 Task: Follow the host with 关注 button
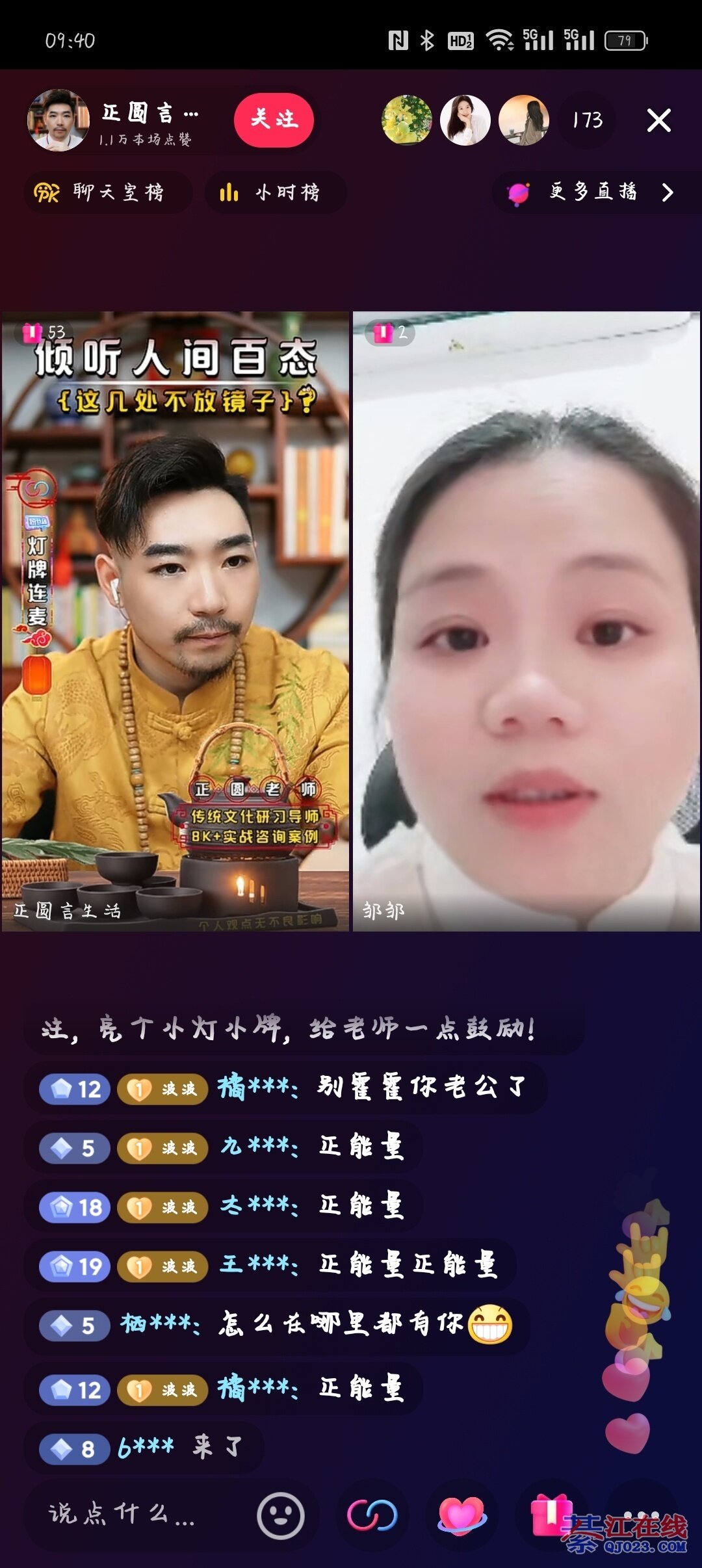click(x=274, y=120)
